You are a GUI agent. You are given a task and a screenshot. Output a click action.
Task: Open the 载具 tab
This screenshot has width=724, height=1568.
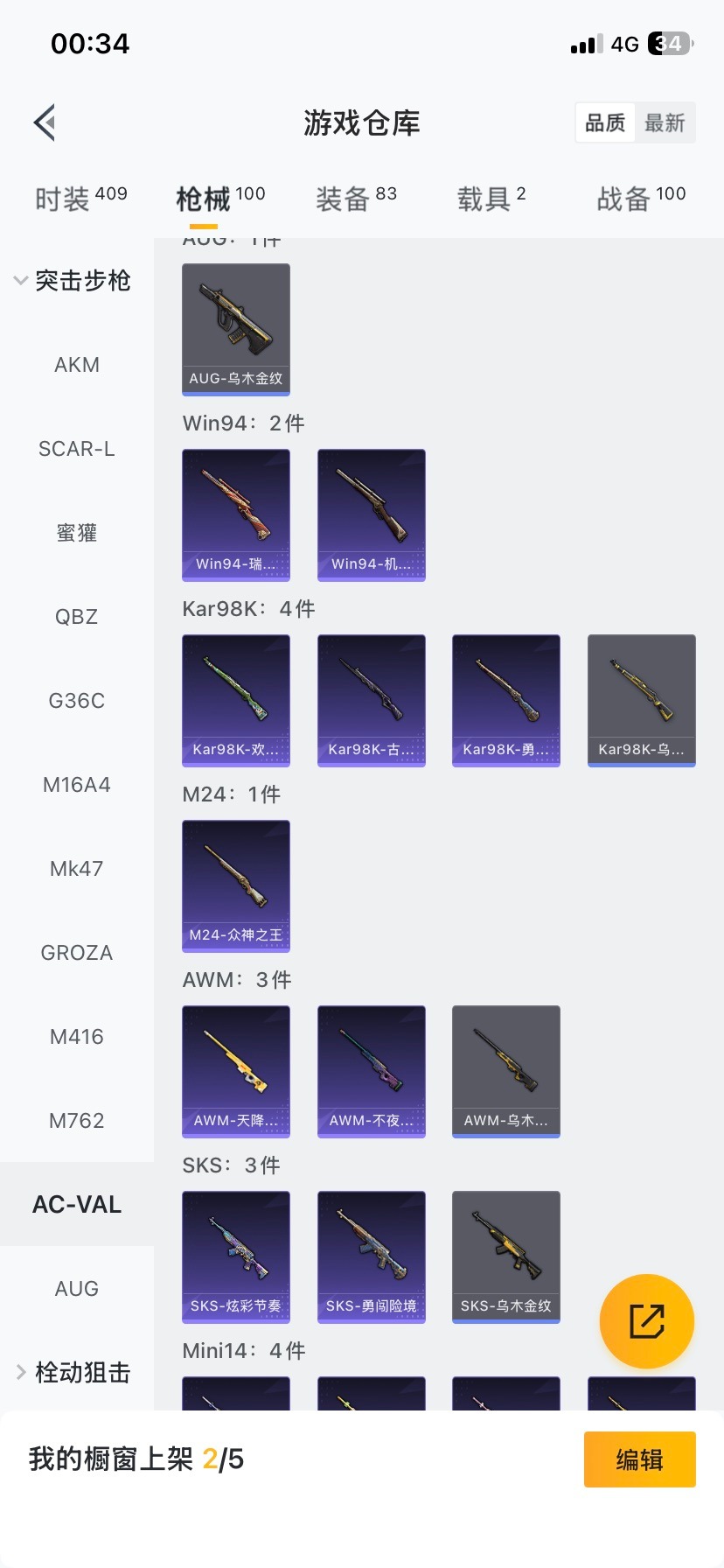tap(491, 199)
